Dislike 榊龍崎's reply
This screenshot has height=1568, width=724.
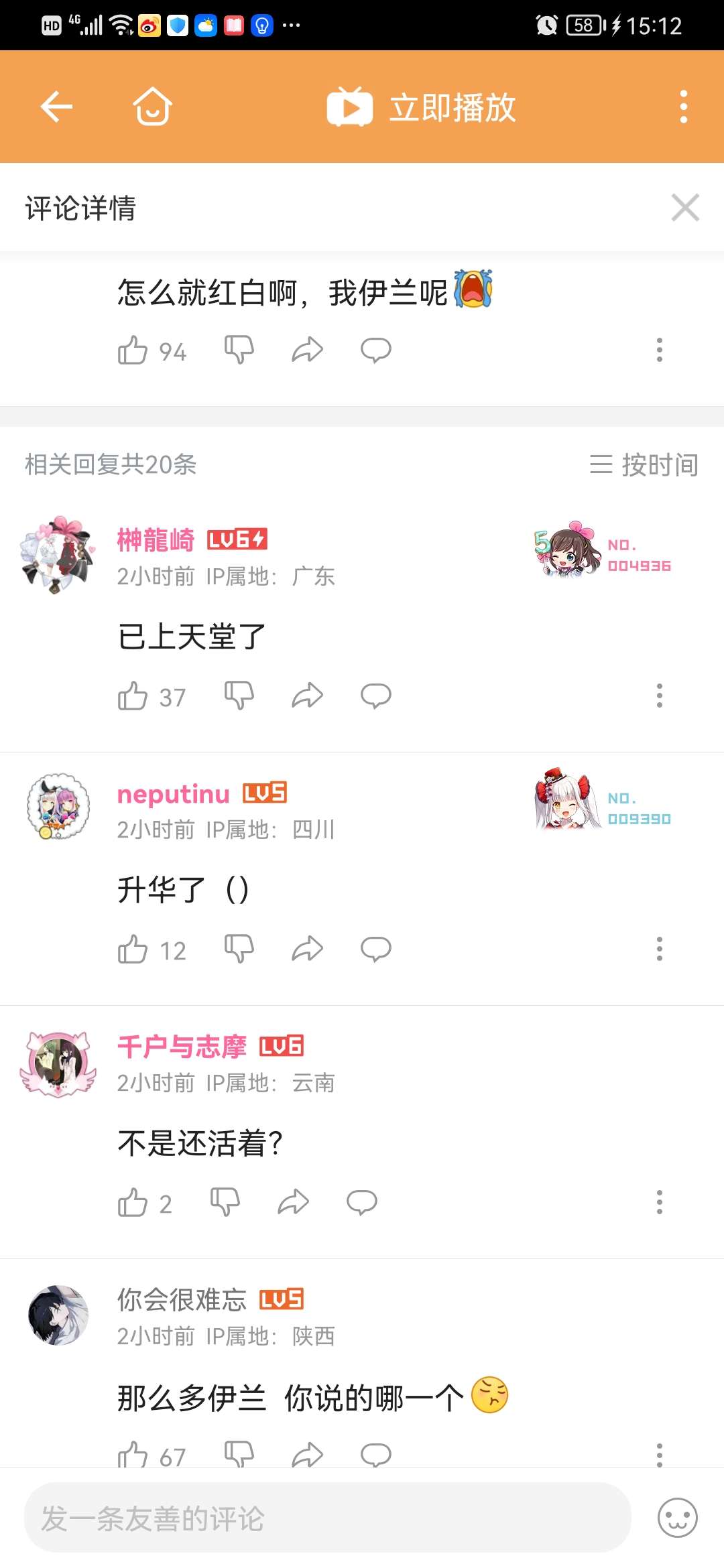(x=239, y=696)
